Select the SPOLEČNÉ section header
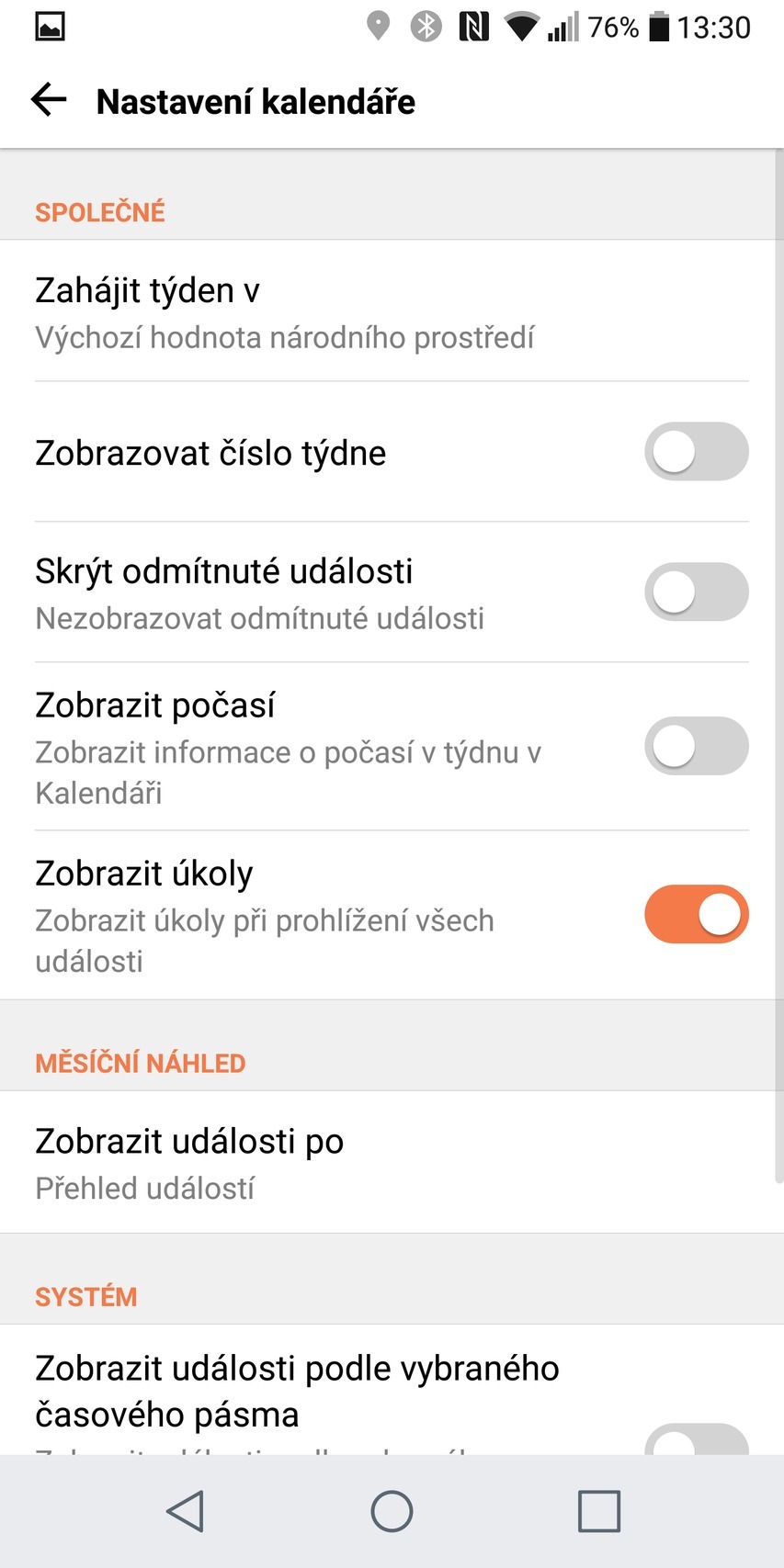784x1568 pixels. (100, 211)
